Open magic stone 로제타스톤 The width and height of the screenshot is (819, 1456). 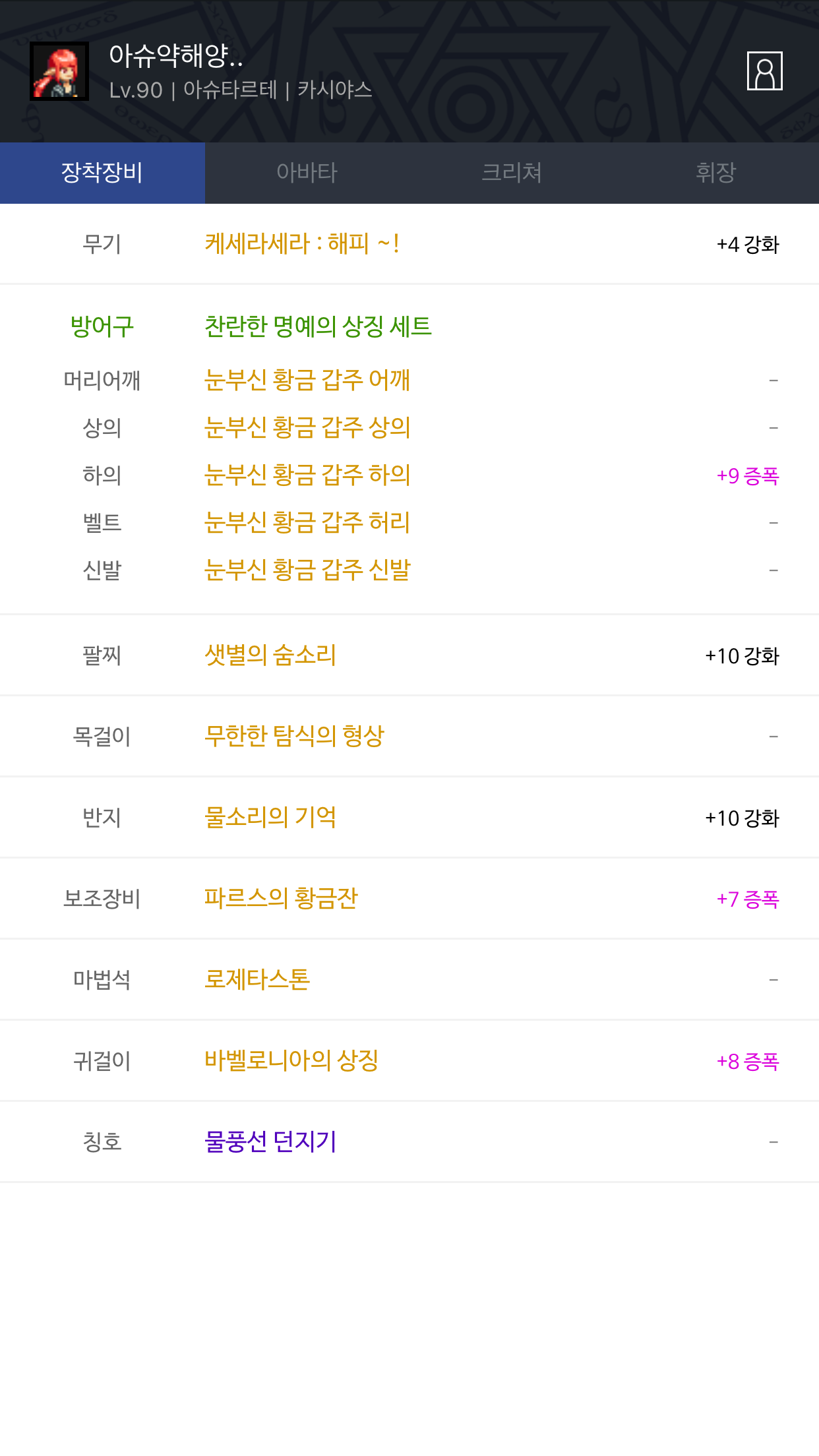pos(257,979)
